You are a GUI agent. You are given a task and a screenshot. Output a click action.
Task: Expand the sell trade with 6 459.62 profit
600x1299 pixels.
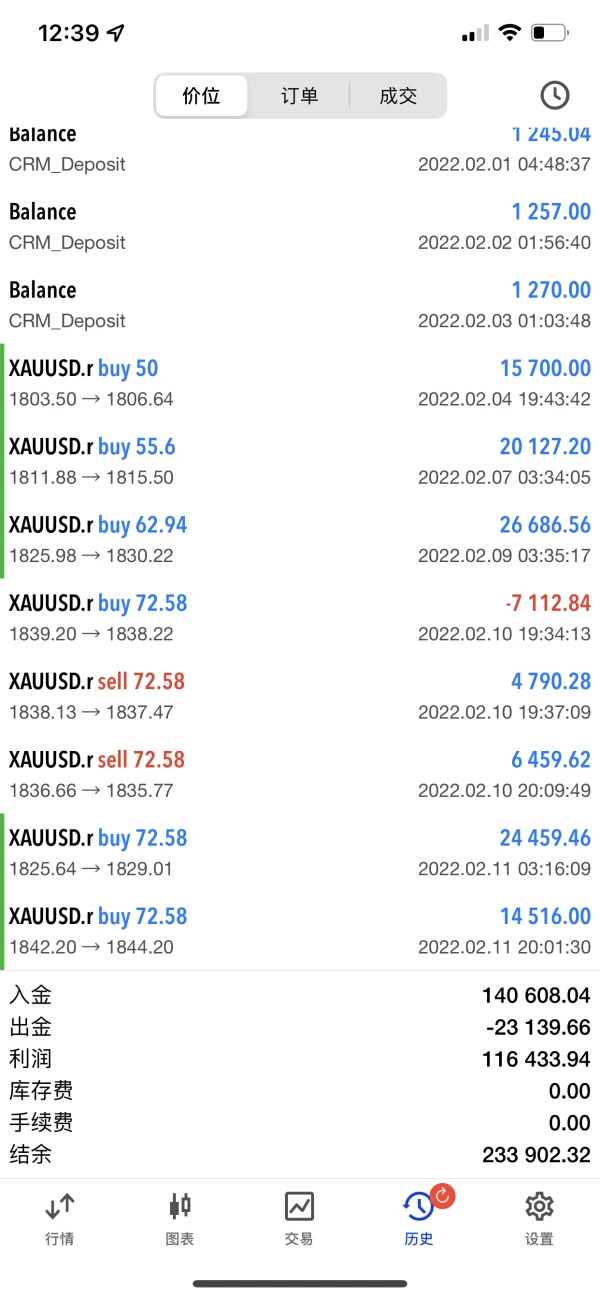coord(300,774)
